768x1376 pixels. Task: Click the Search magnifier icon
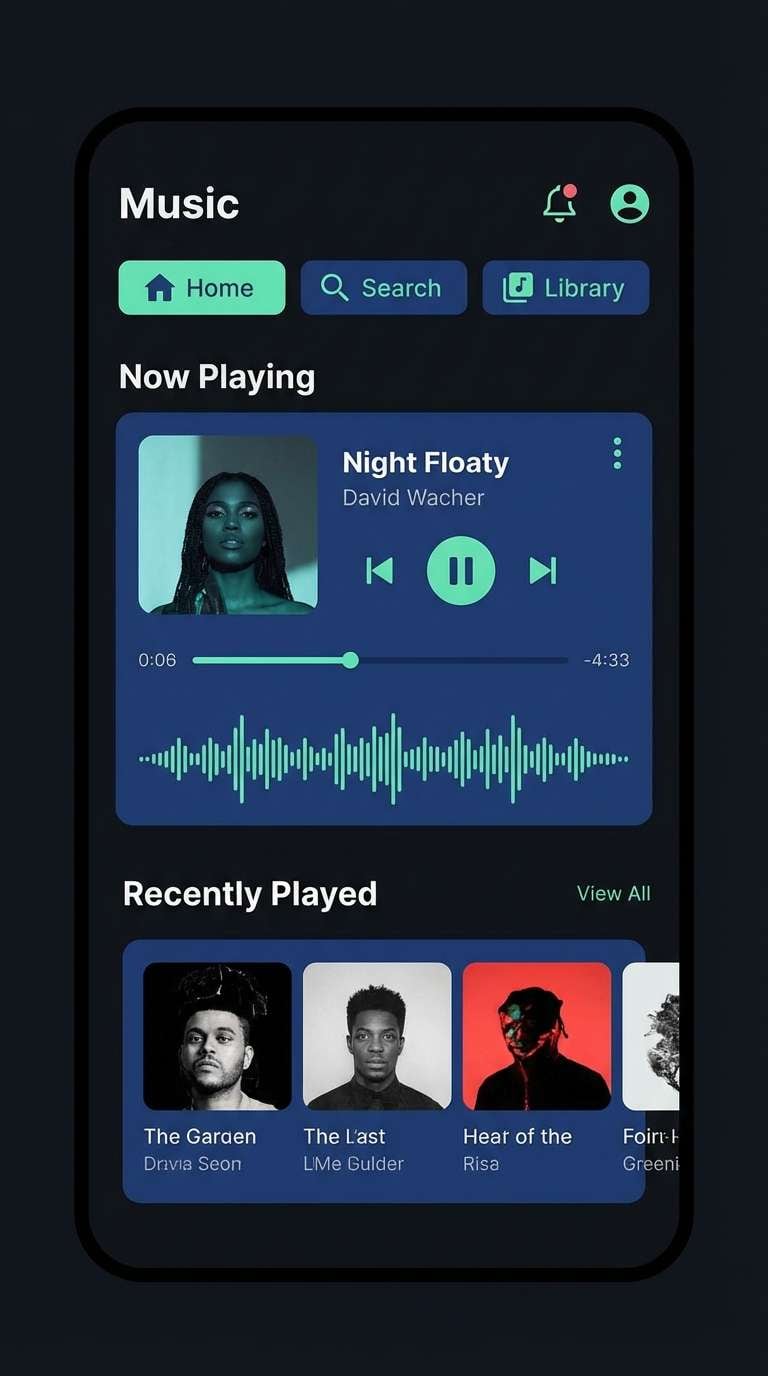point(335,288)
